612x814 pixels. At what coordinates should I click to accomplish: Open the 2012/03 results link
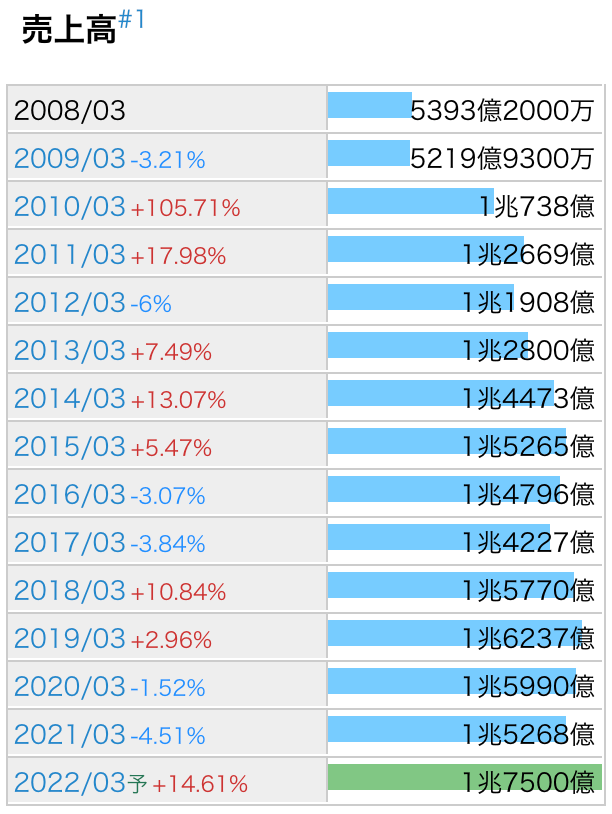(69, 303)
